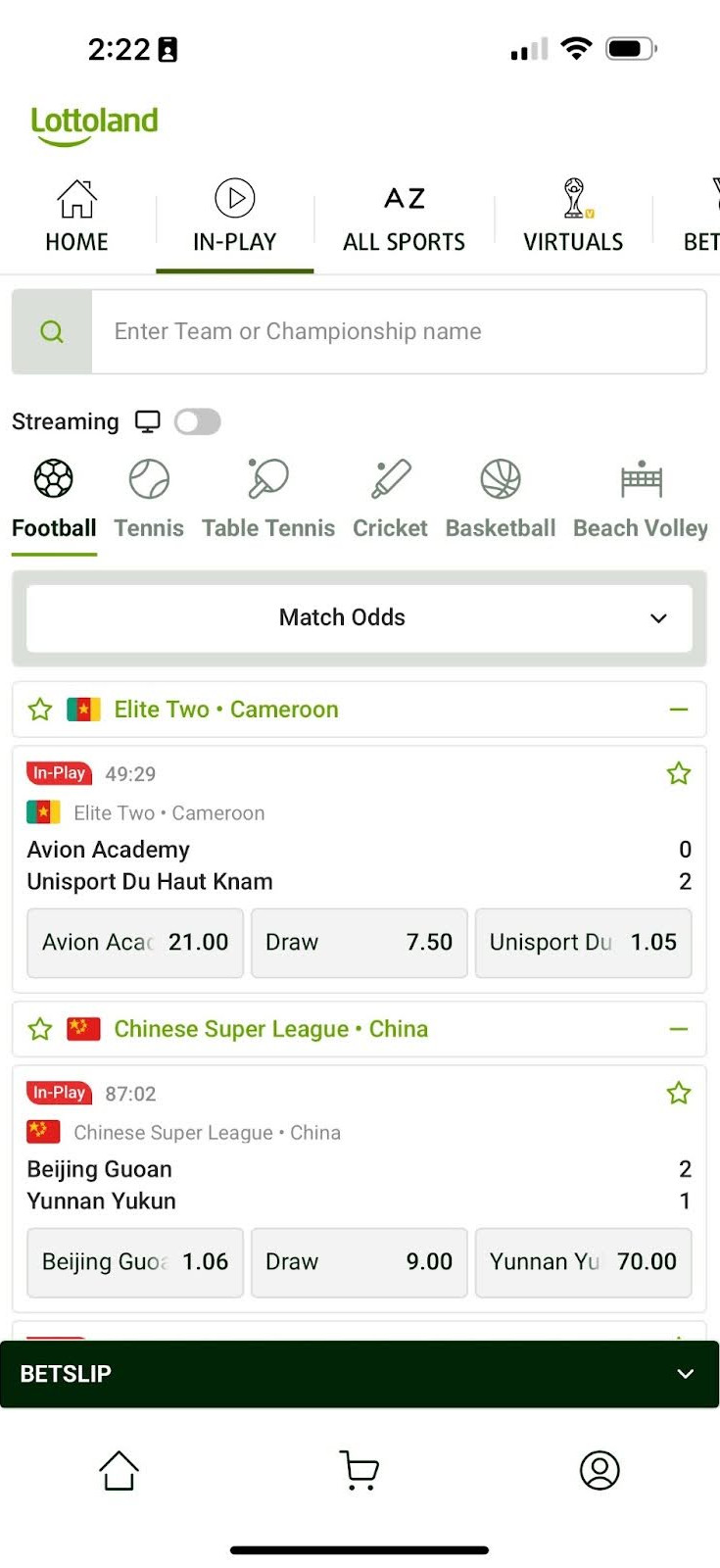Image resolution: width=720 pixels, height=1568 pixels.
Task: Pick Unisport Du Haut Knam at 1.05
Action: coord(583,943)
